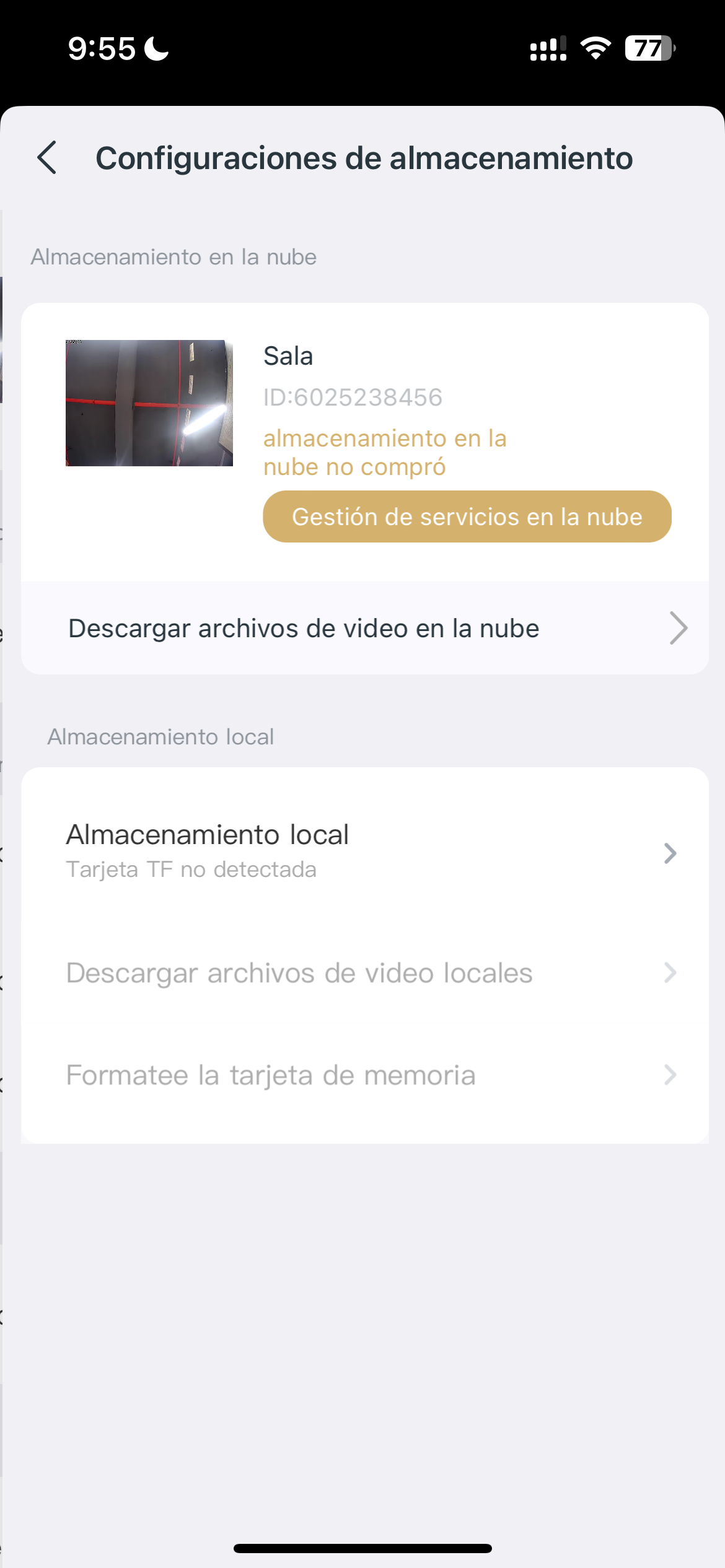The width and height of the screenshot is (725, 1568).
Task: Tap Gestión de servicios en la nube
Action: [467, 516]
